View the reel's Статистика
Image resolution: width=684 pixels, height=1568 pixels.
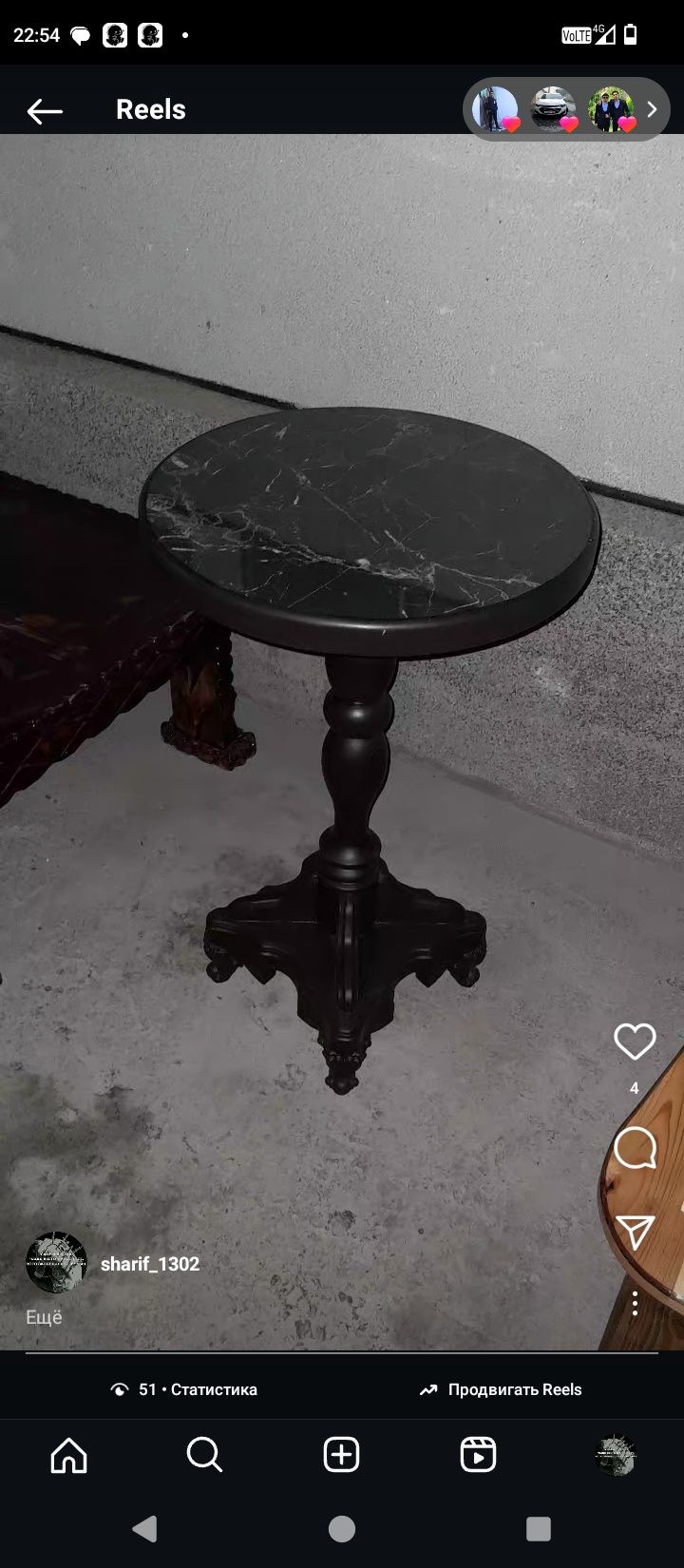(185, 1389)
